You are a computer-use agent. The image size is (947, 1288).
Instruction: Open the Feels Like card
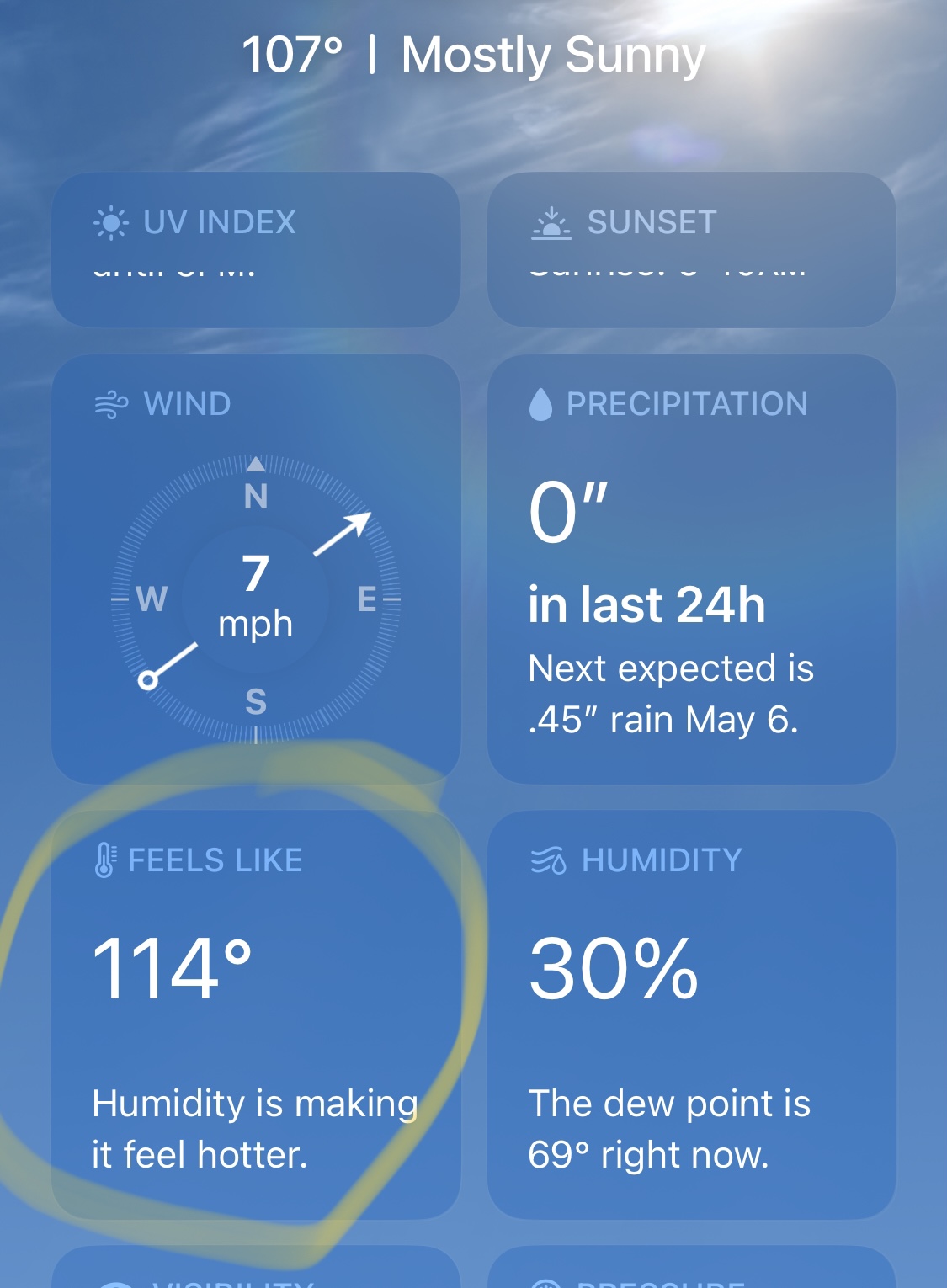pyautogui.click(x=256, y=1014)
